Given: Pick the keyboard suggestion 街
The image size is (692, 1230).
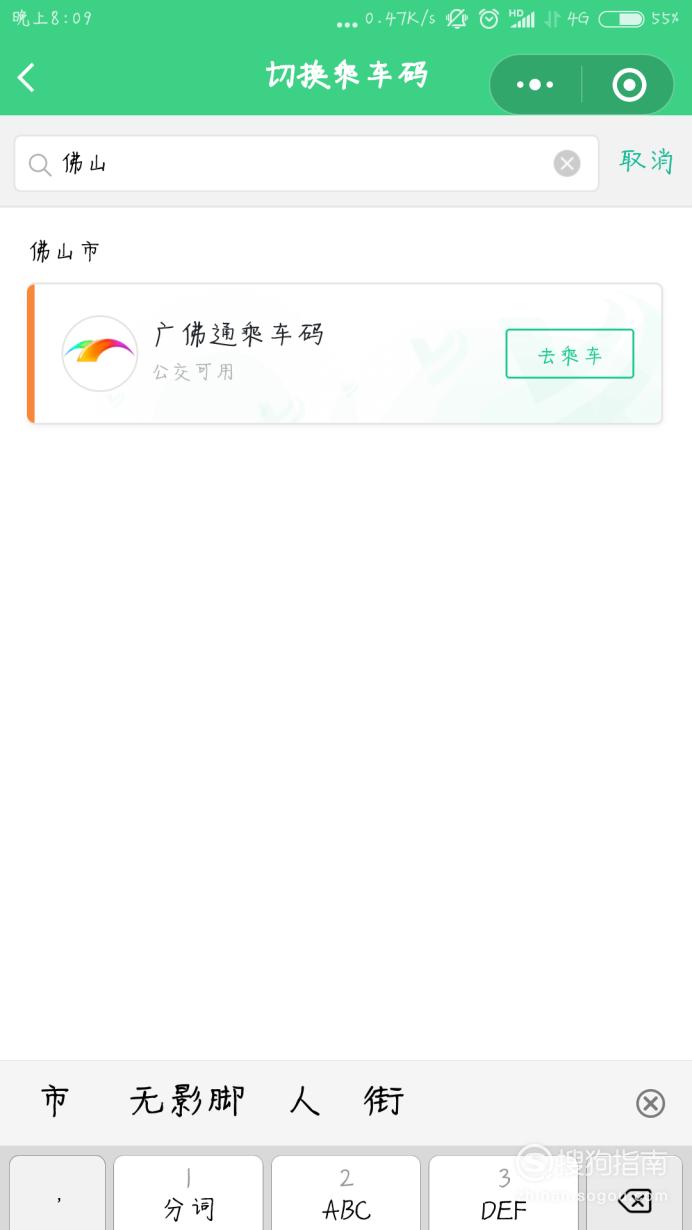Looking at the screenshot, I should click(x=384, y=1102).
